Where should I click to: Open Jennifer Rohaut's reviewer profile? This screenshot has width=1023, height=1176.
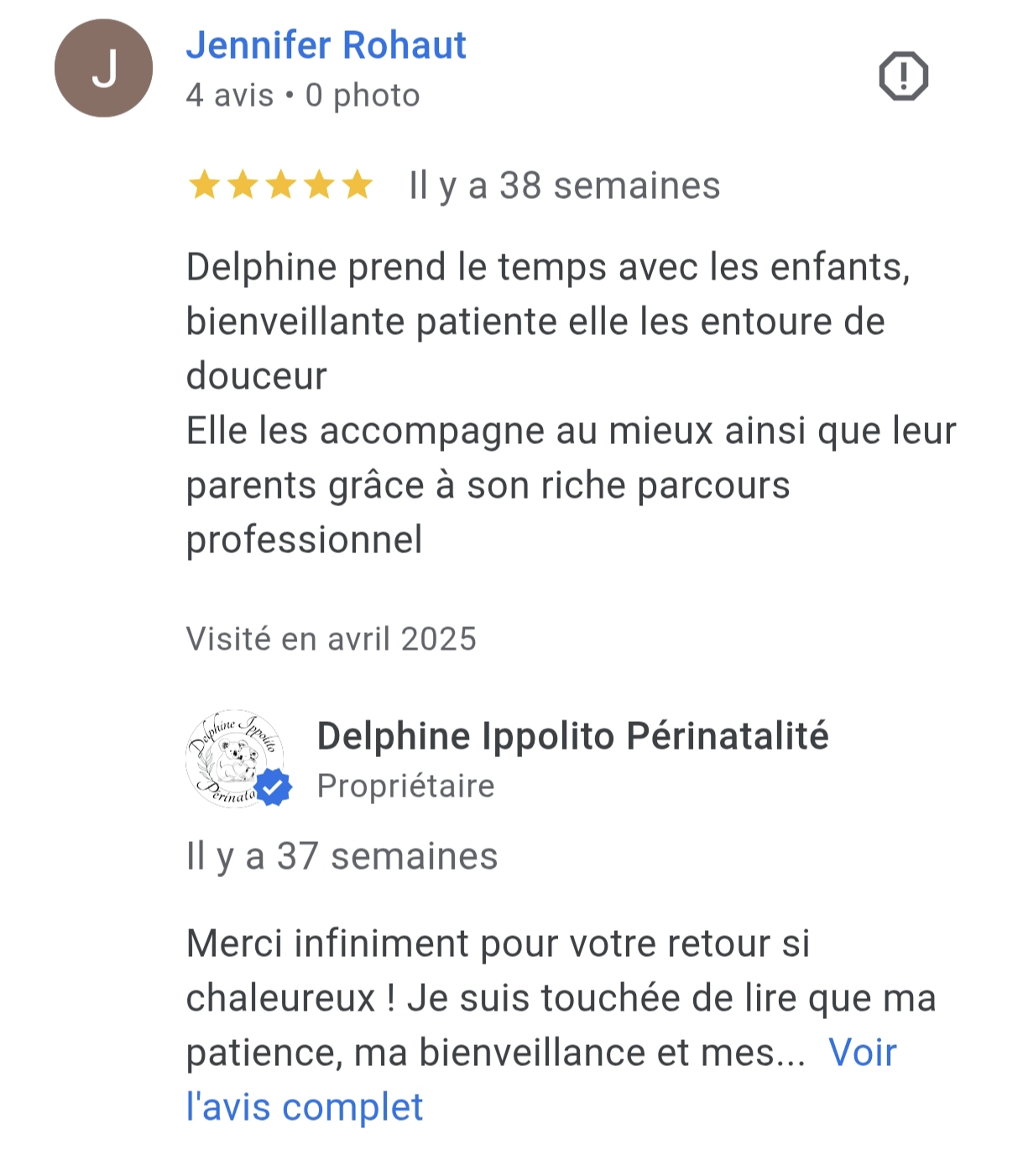326,45
